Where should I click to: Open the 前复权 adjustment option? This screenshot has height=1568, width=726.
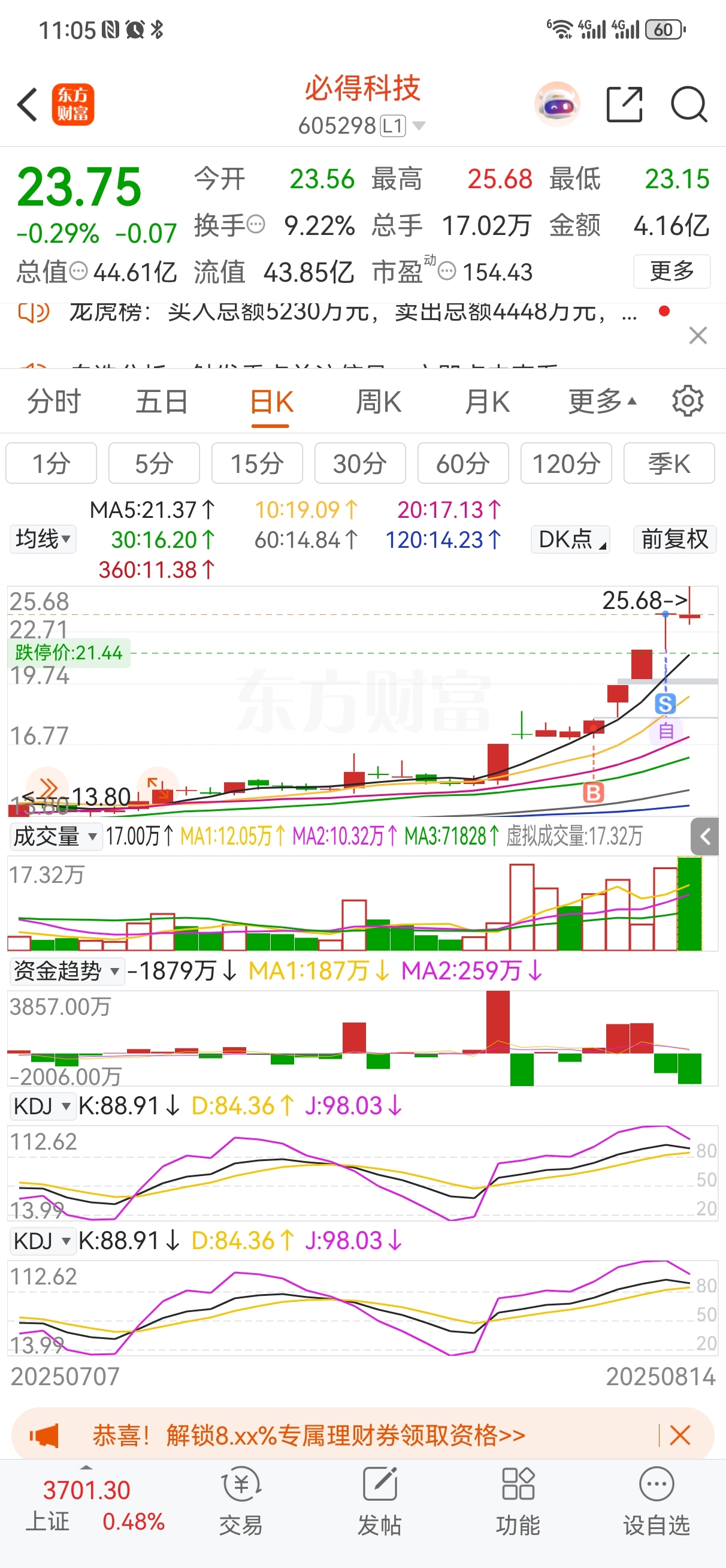[x=674, y=539]
